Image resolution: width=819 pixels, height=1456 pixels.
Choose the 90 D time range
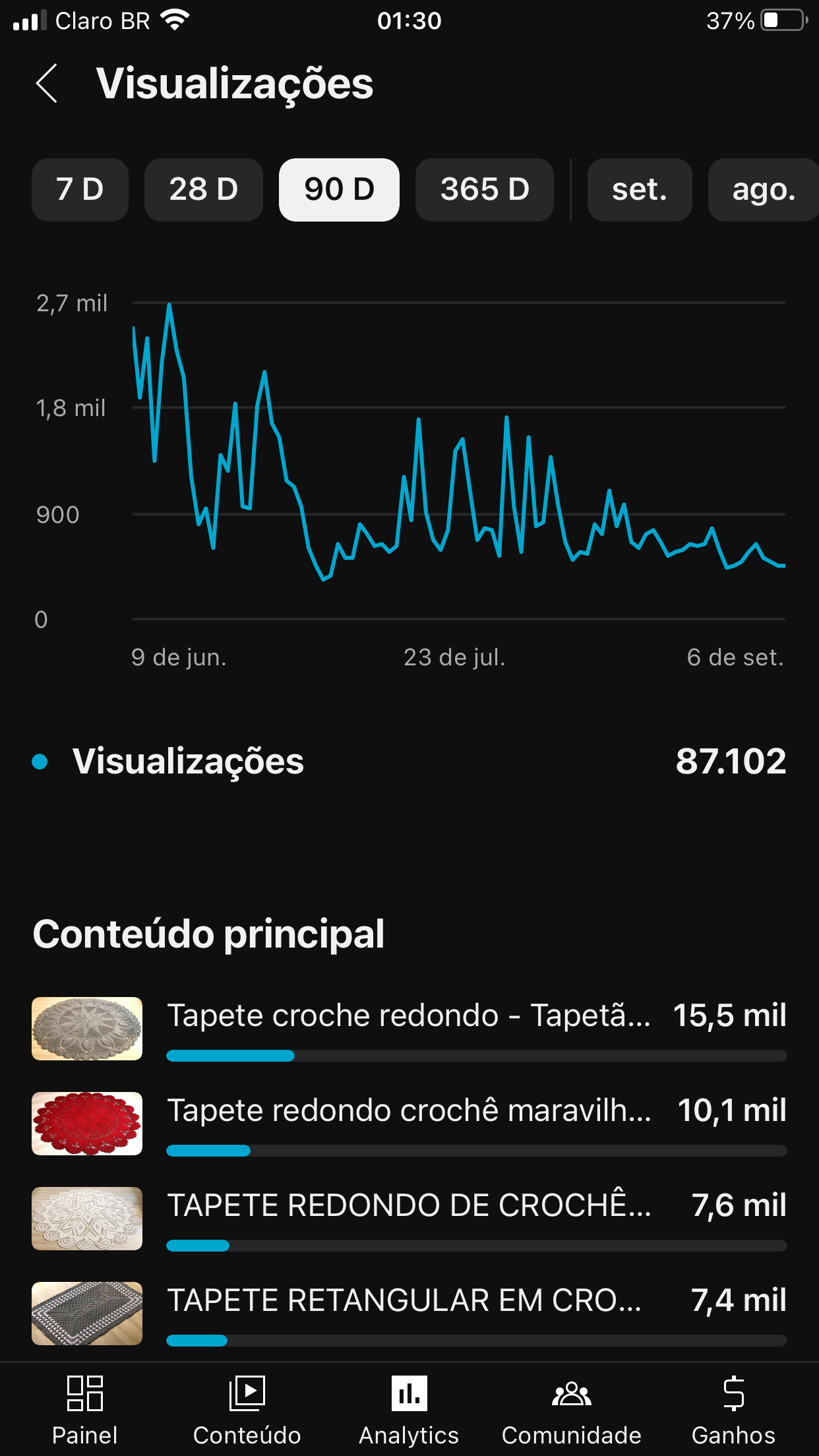[339, 190]
